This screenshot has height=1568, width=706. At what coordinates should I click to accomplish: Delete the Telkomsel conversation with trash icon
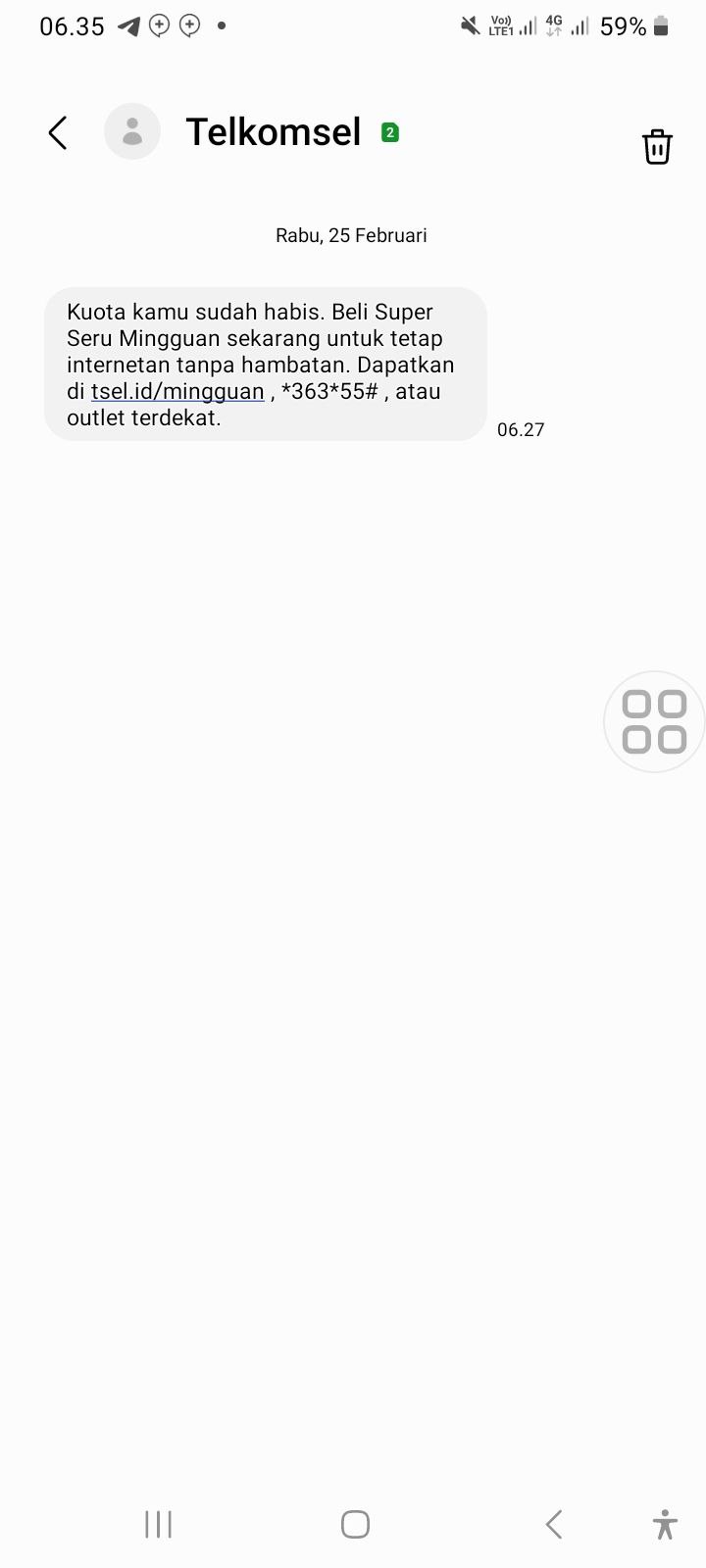pos(656,146)
